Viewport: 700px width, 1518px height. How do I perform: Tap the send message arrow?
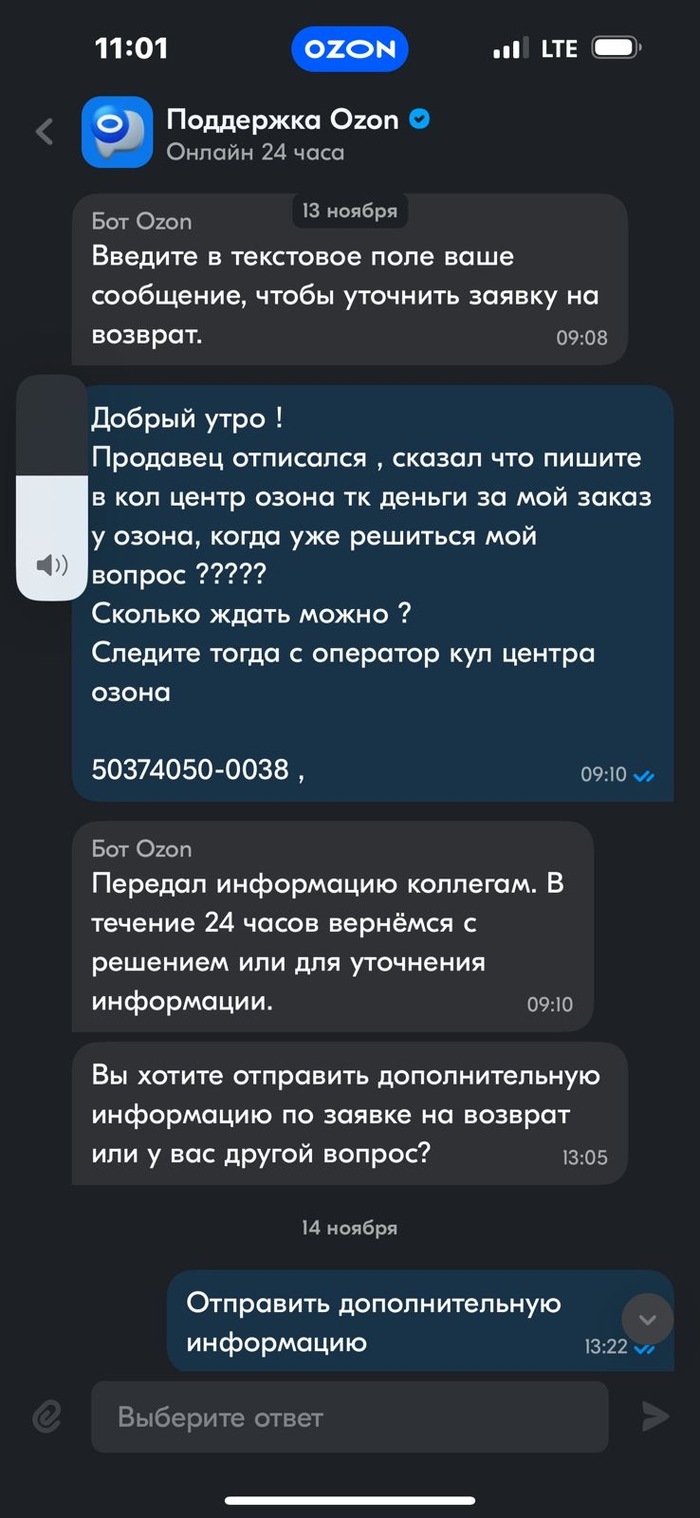click(655, 1416)
